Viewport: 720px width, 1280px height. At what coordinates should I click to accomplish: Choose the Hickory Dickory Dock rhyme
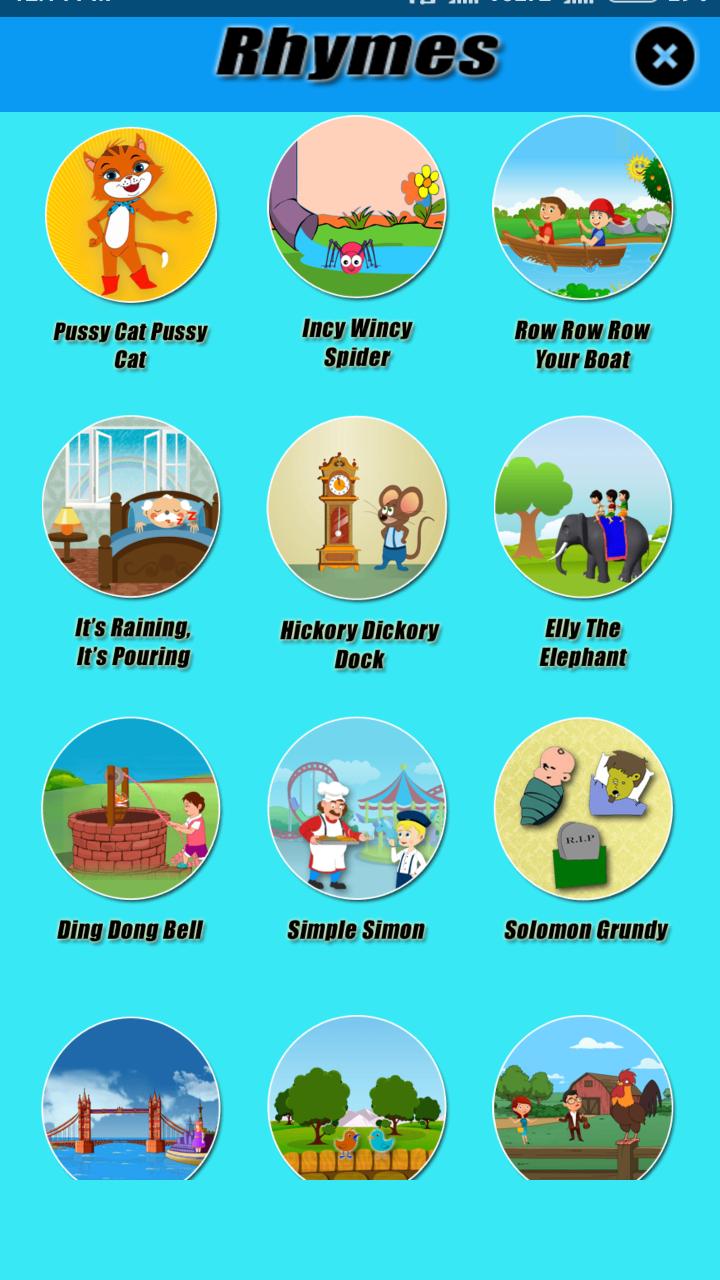tap(357, 507)
